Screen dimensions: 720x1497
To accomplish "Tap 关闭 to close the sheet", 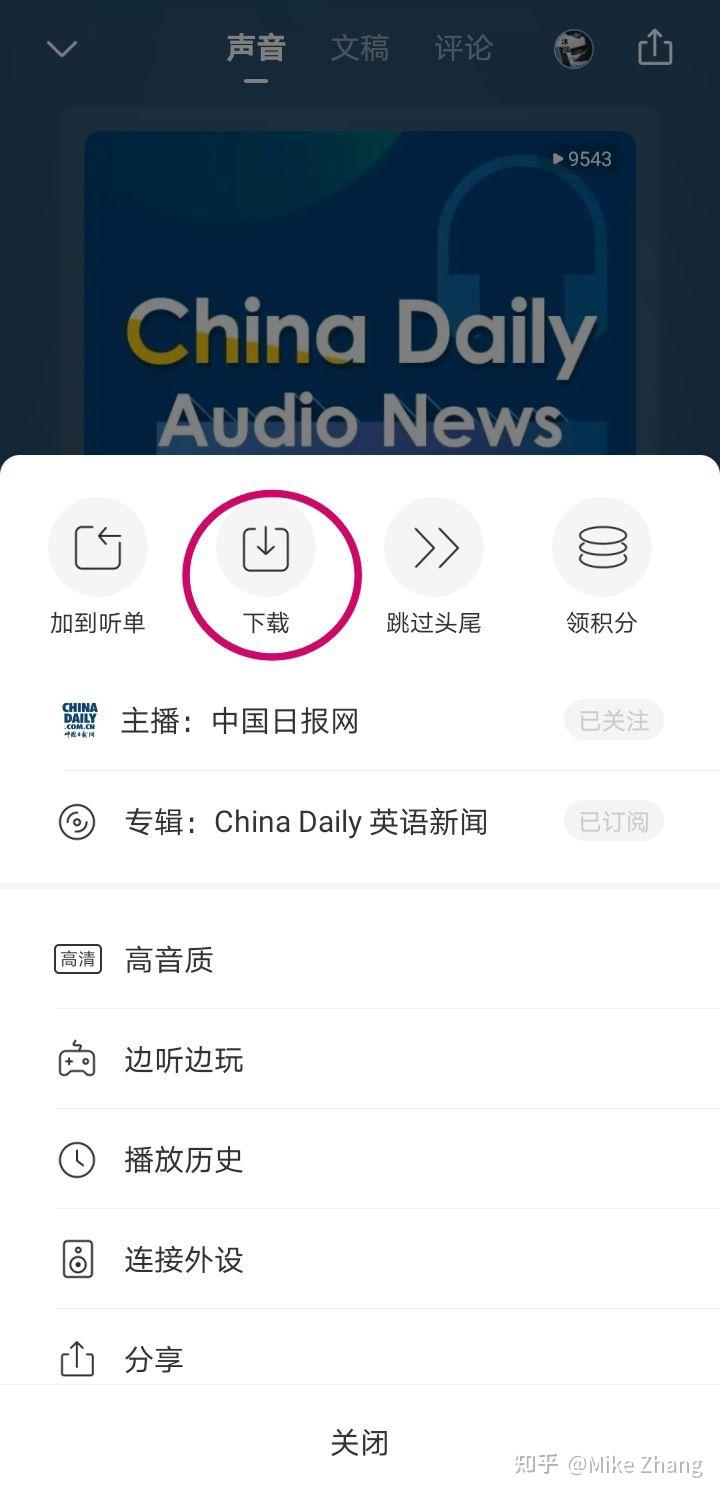I will coord(360,1443).
